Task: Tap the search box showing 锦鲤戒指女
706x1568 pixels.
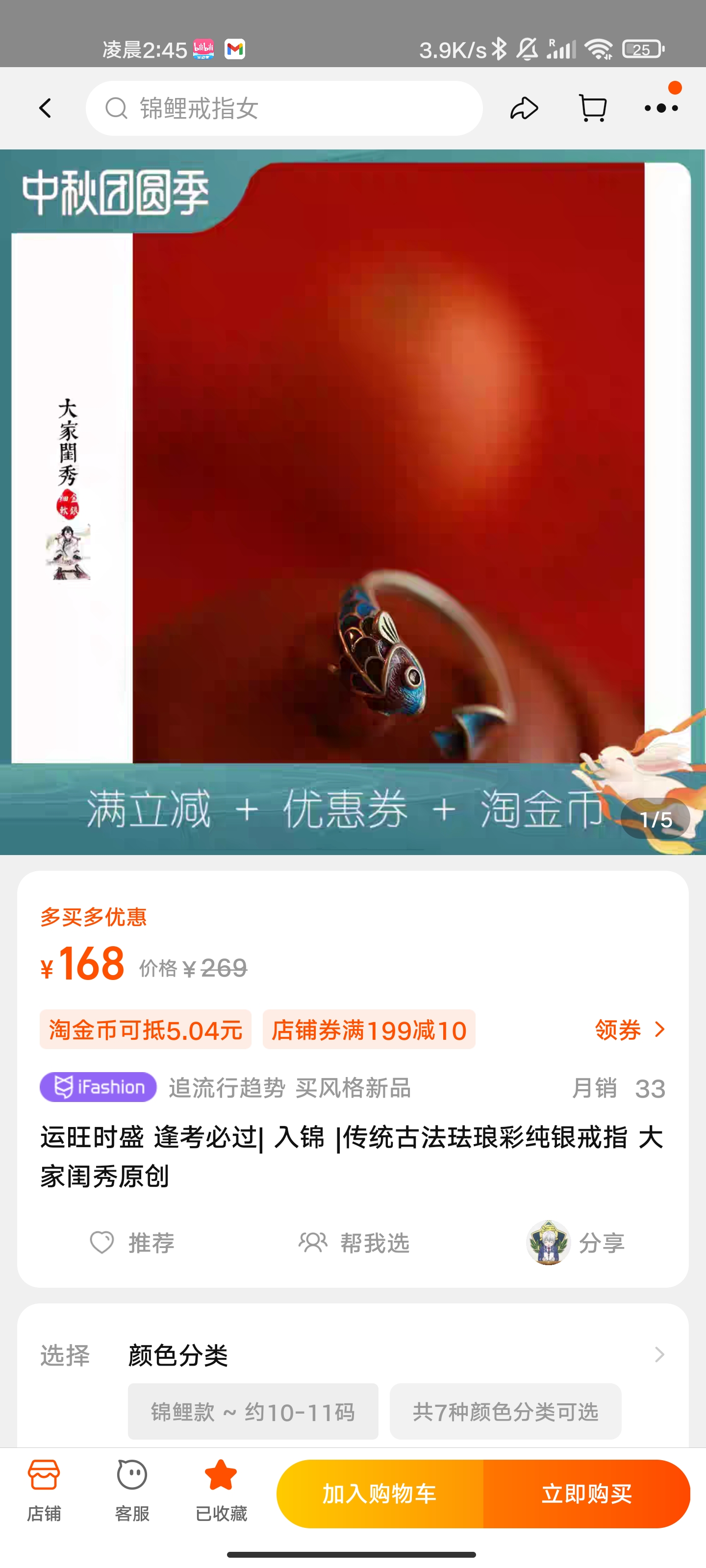Action: click(x=284, y=108)
